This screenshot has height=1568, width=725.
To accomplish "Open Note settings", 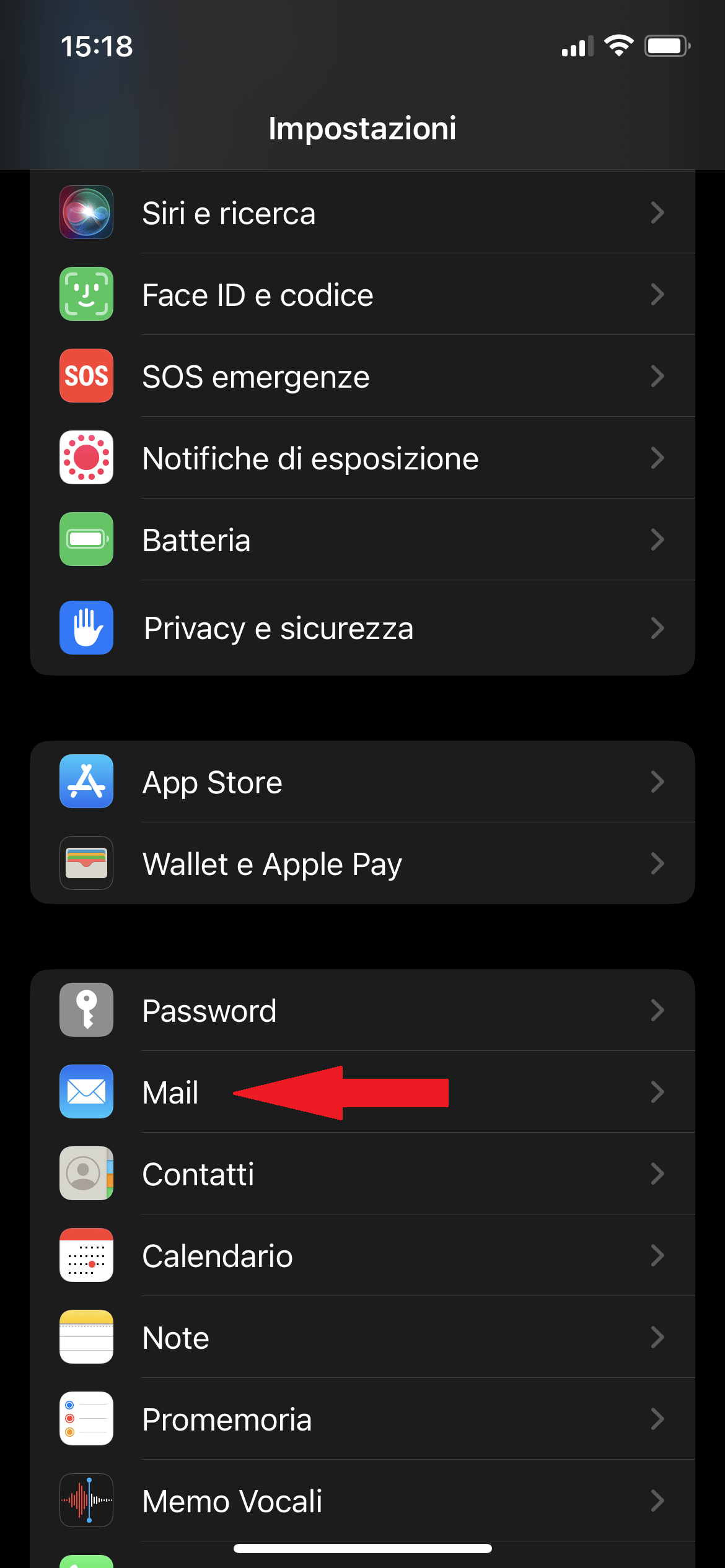I will (x=362, y=1338).
